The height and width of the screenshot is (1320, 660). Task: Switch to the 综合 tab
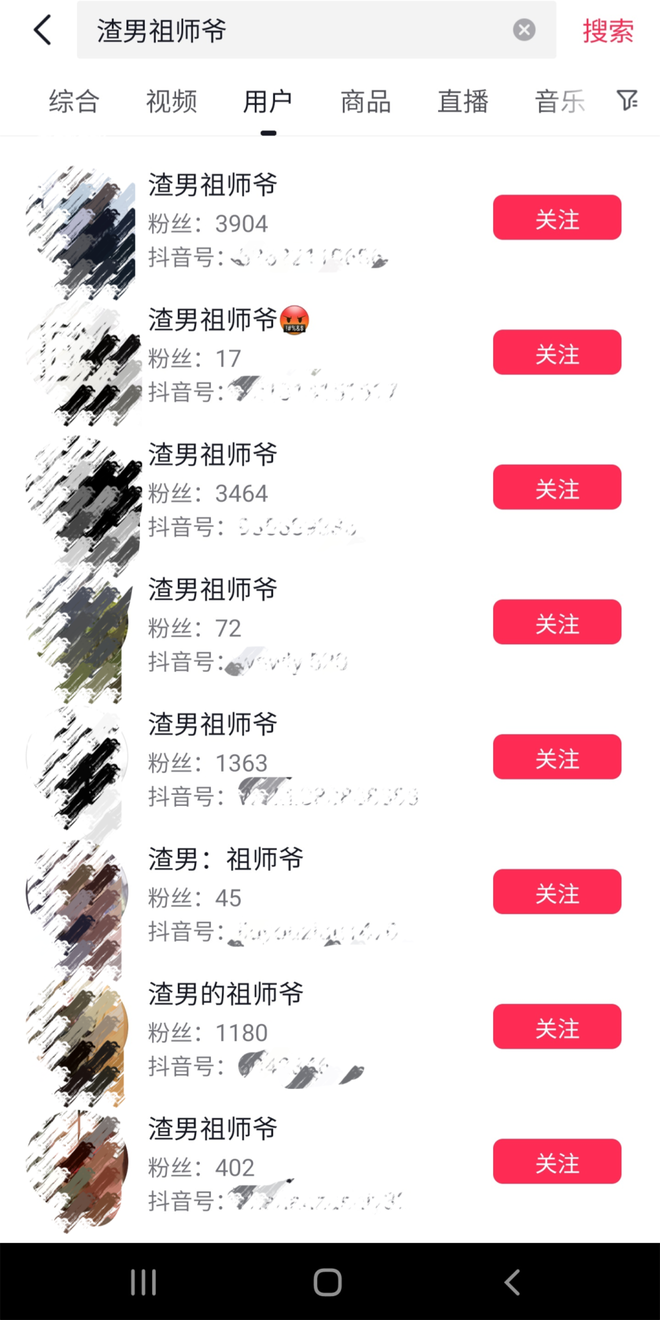74,102
